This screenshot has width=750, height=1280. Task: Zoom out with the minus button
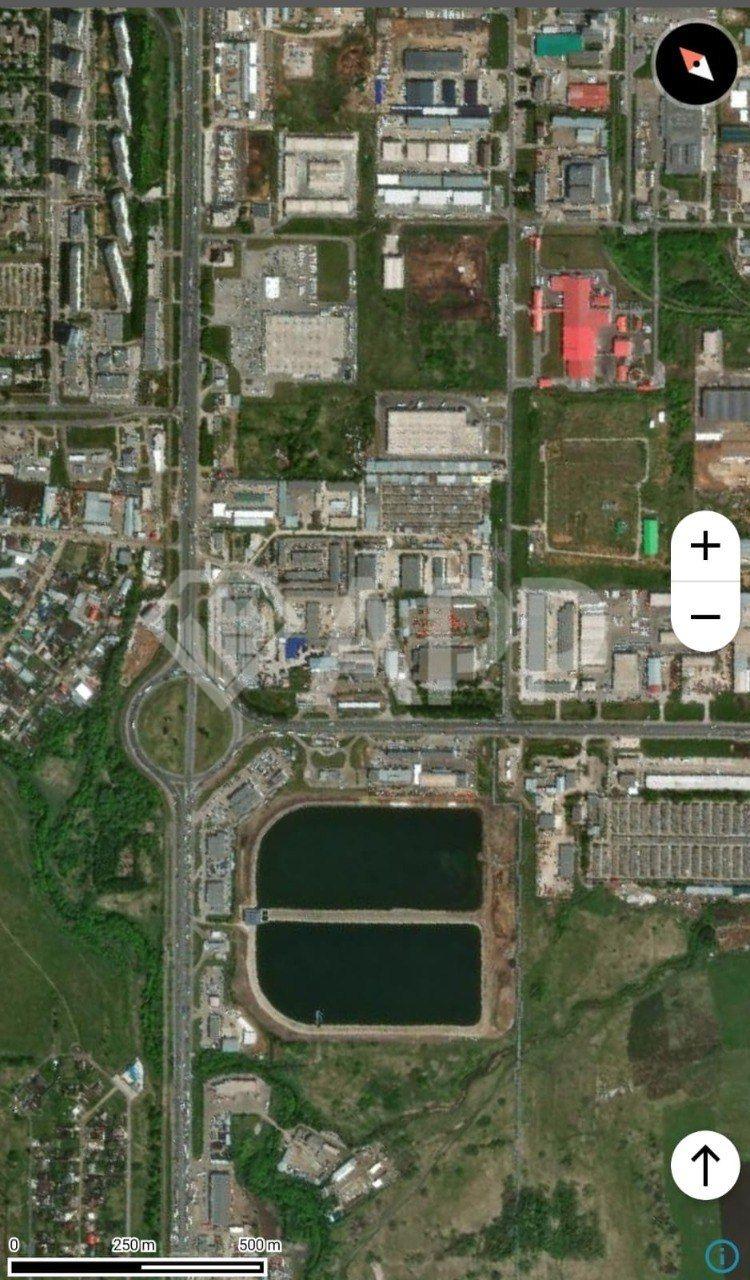click(x=705, y=616)
